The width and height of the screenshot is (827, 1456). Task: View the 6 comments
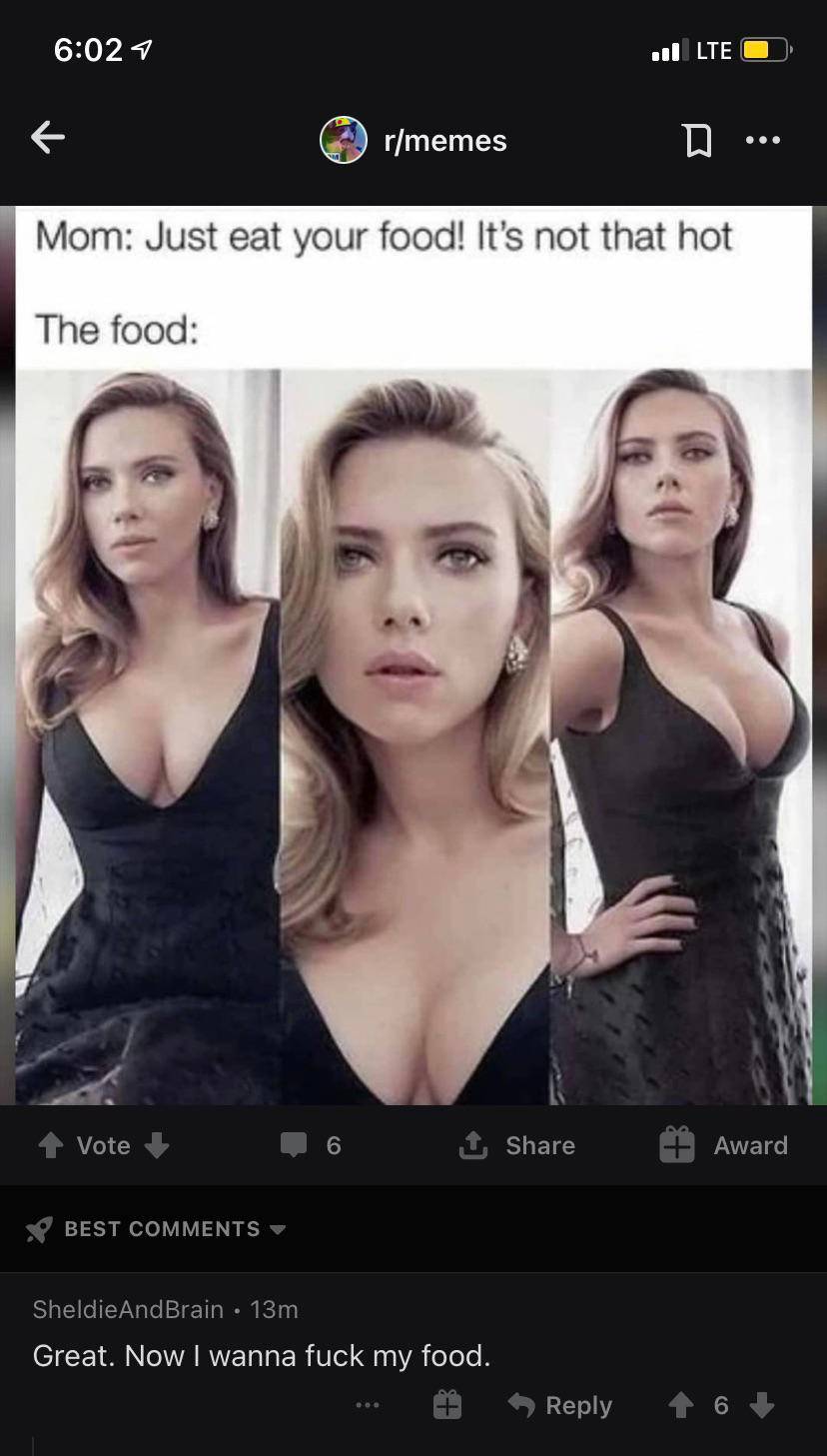click(312, 1145)
